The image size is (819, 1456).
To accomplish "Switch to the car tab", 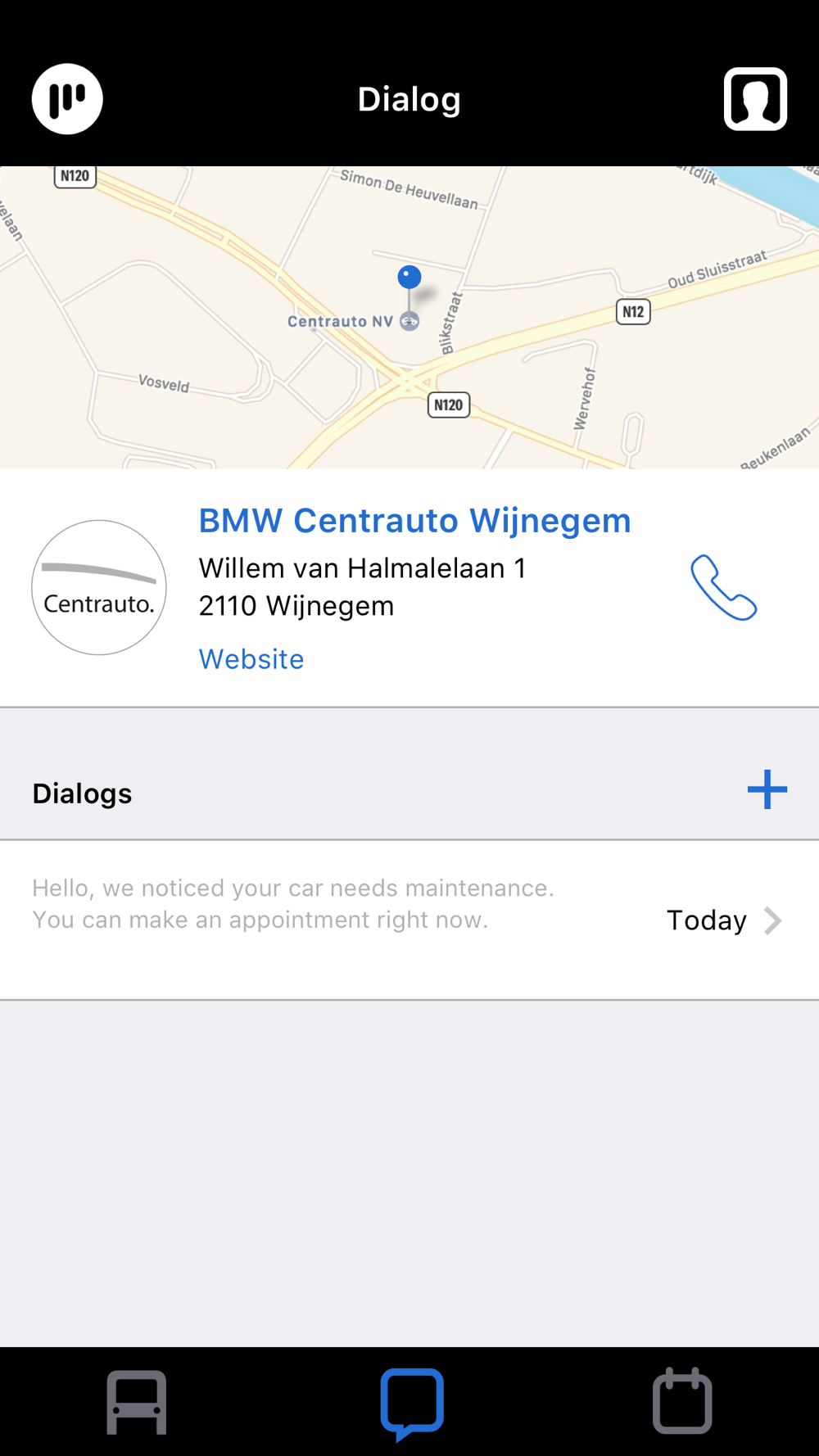I will tap(137, 1401).
